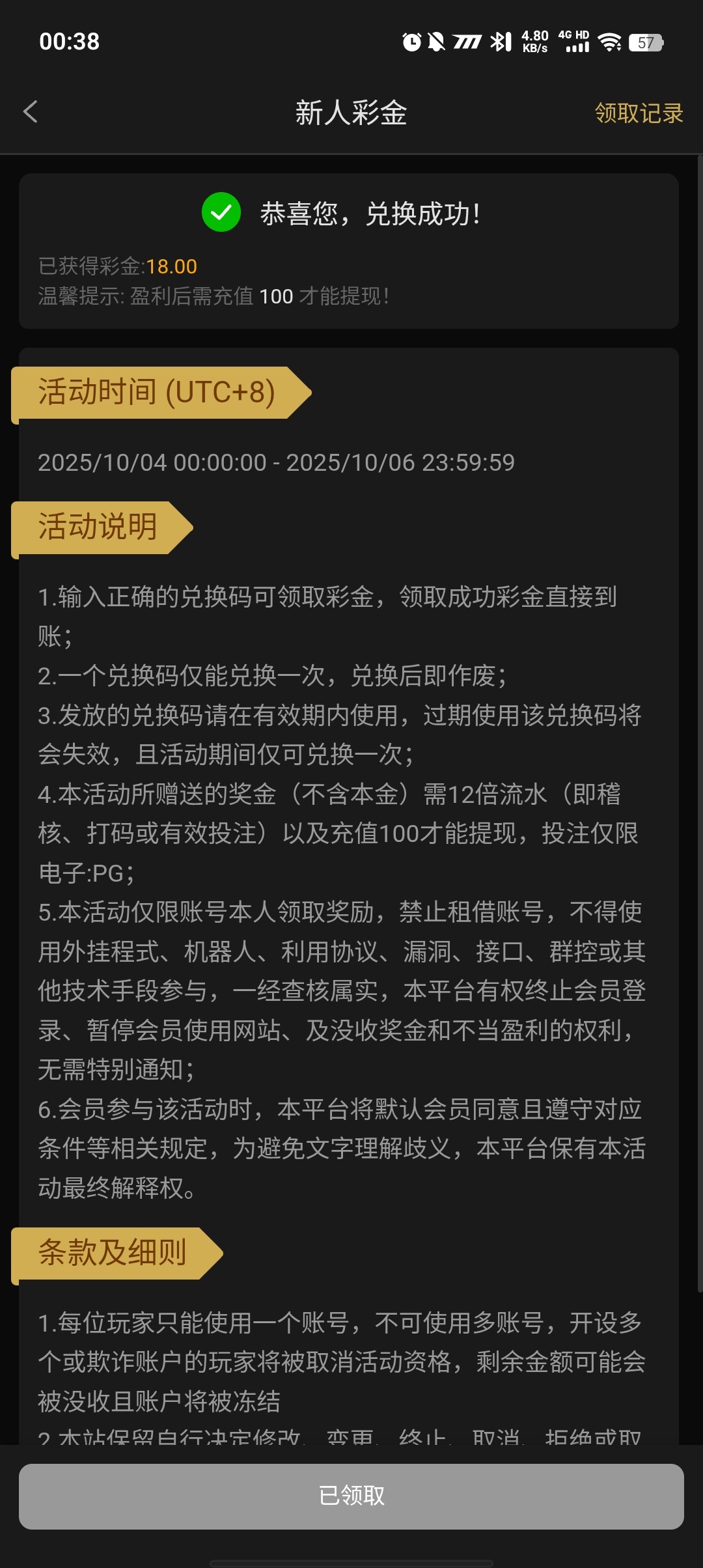This screenshot has width=703, height=1568.
Task: Tap the 已领取 button at the bottom
Action: [351, 1496]
